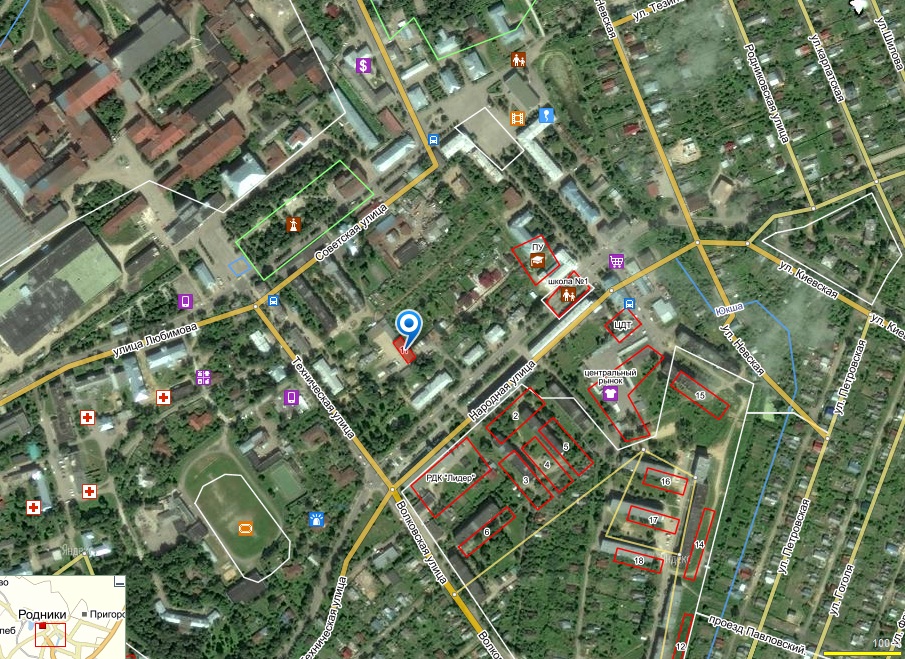The width and height of the screenshot is (905, 659).
Task: Open the police siren marker
Action: pos(317,519)
